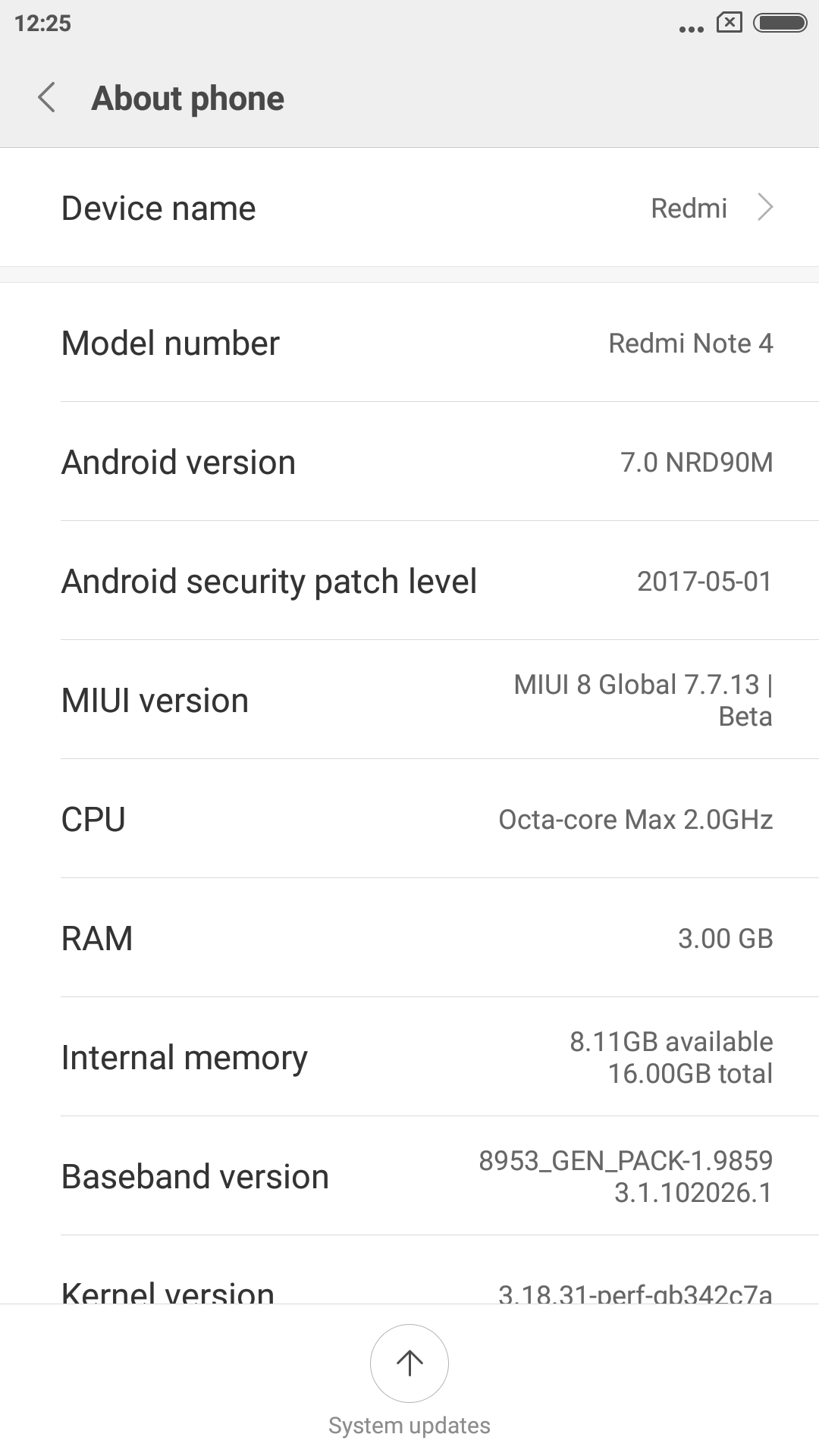
Task: Go back from About phone
Action: 47,98
